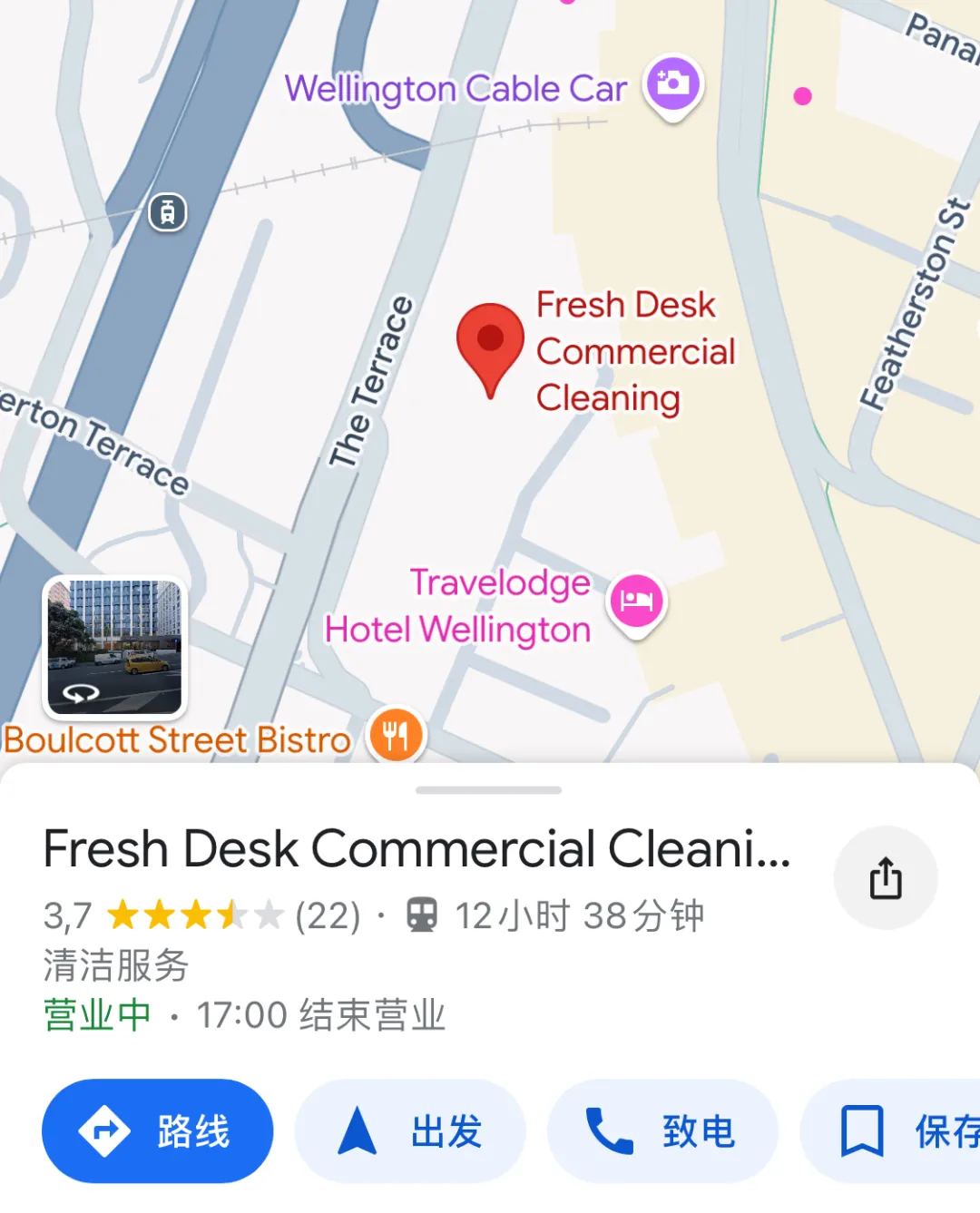Tap the Boulcott Street Bistro restaurant pin

[x=396, y=735]
